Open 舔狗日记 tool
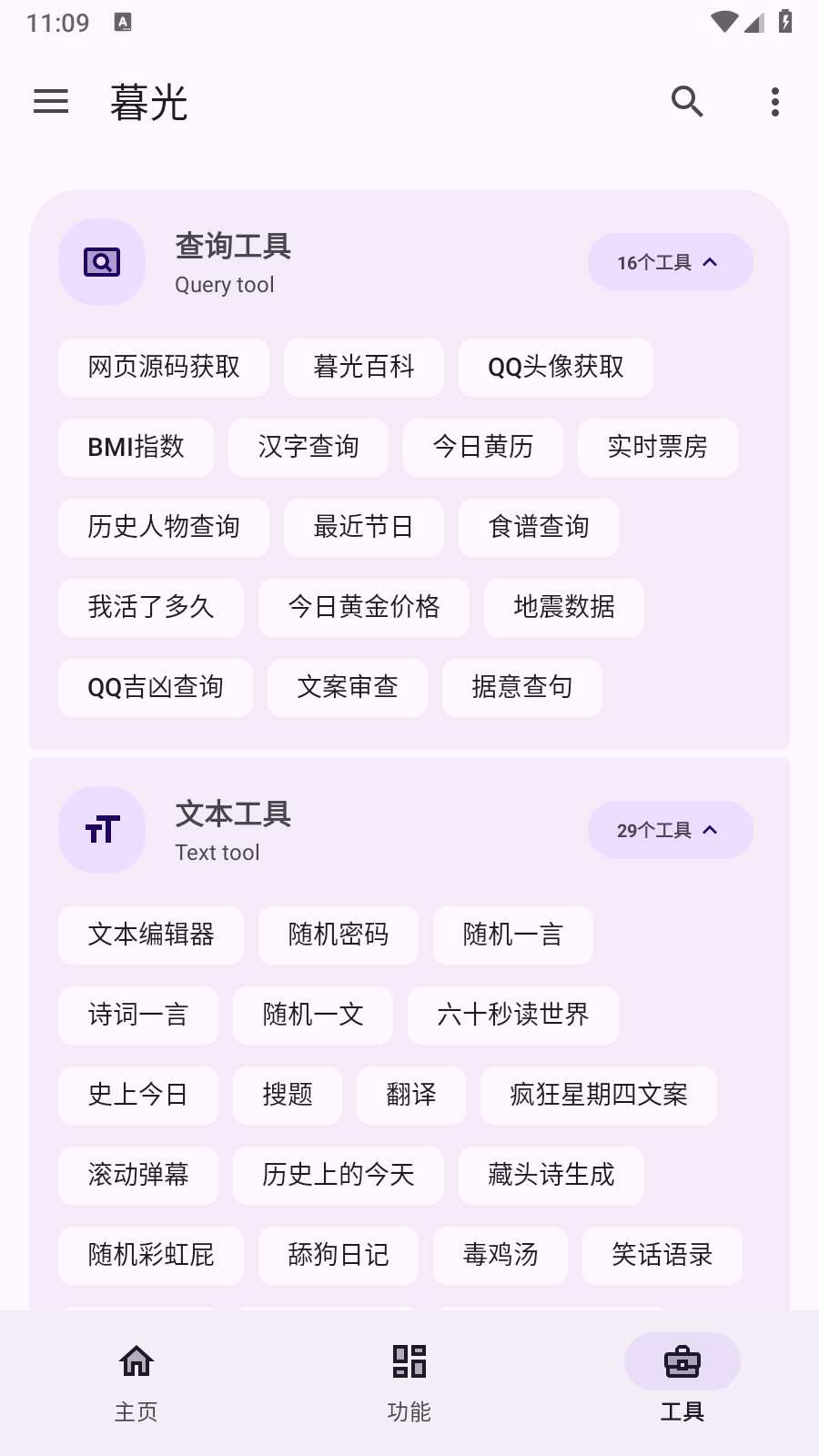The height and width of the screenshot is (1456, 819). 338,1256
